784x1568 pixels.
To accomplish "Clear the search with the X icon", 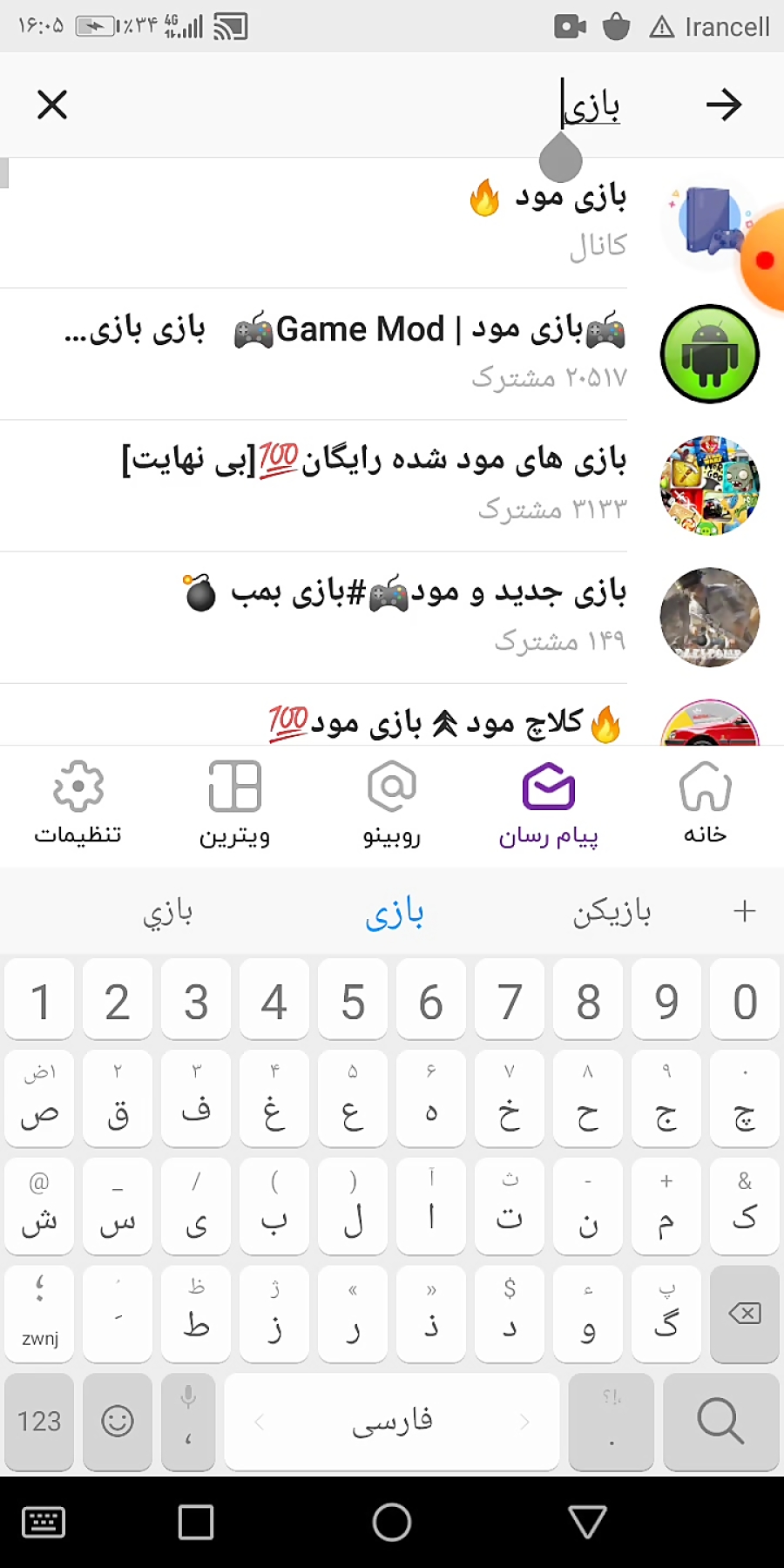I will [x=52, y=105].
